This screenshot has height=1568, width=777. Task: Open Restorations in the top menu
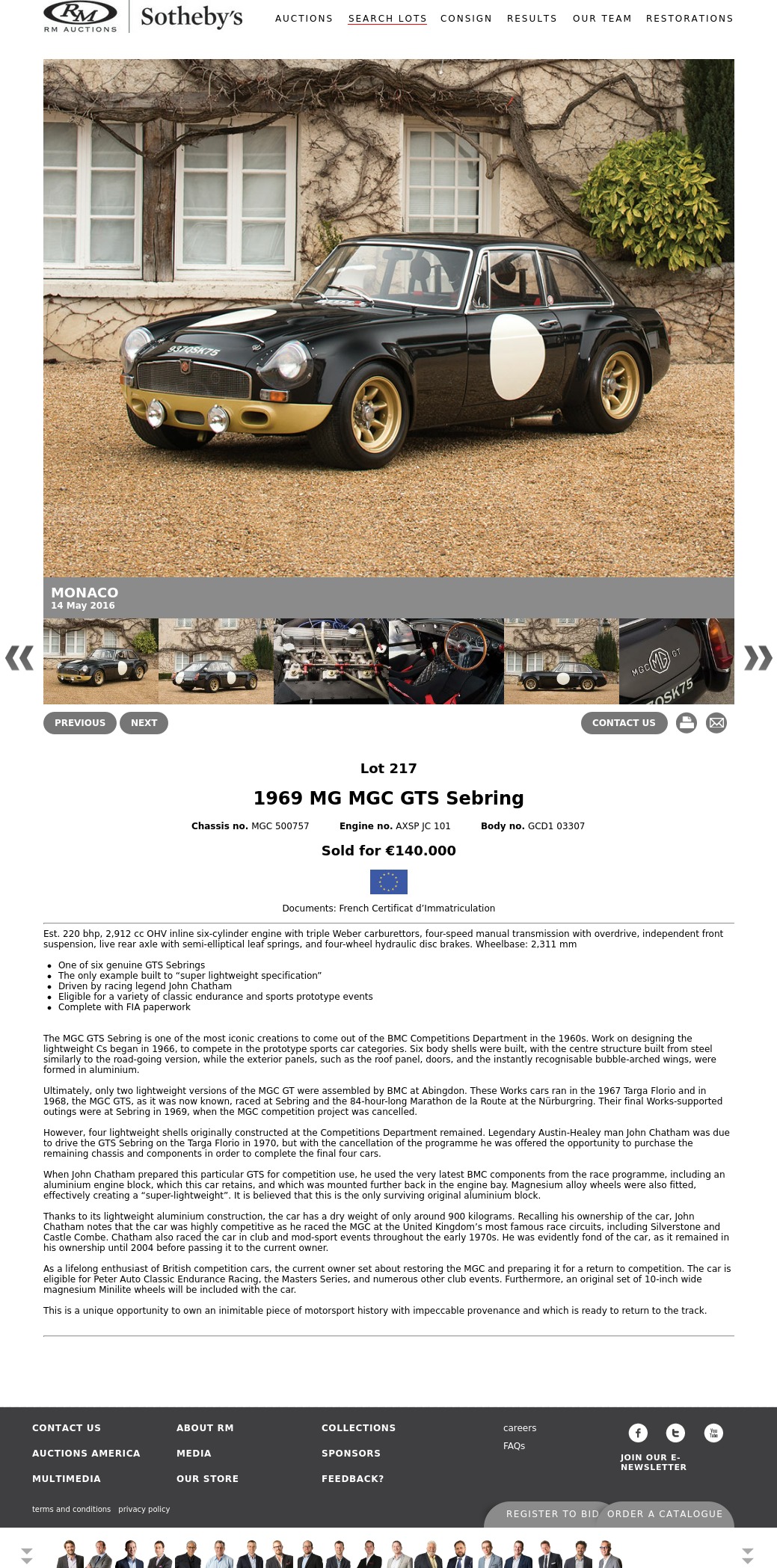point(690,19)
